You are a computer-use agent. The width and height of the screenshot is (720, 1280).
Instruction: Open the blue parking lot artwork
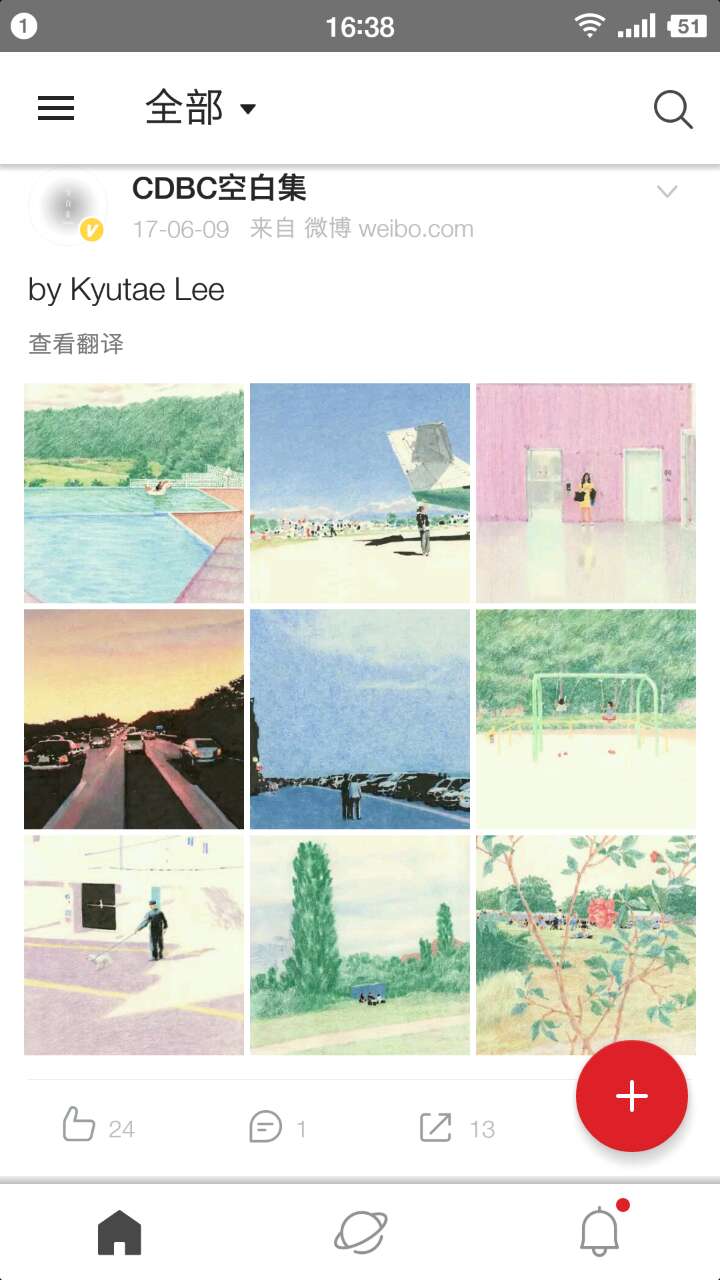coord(360,719)
